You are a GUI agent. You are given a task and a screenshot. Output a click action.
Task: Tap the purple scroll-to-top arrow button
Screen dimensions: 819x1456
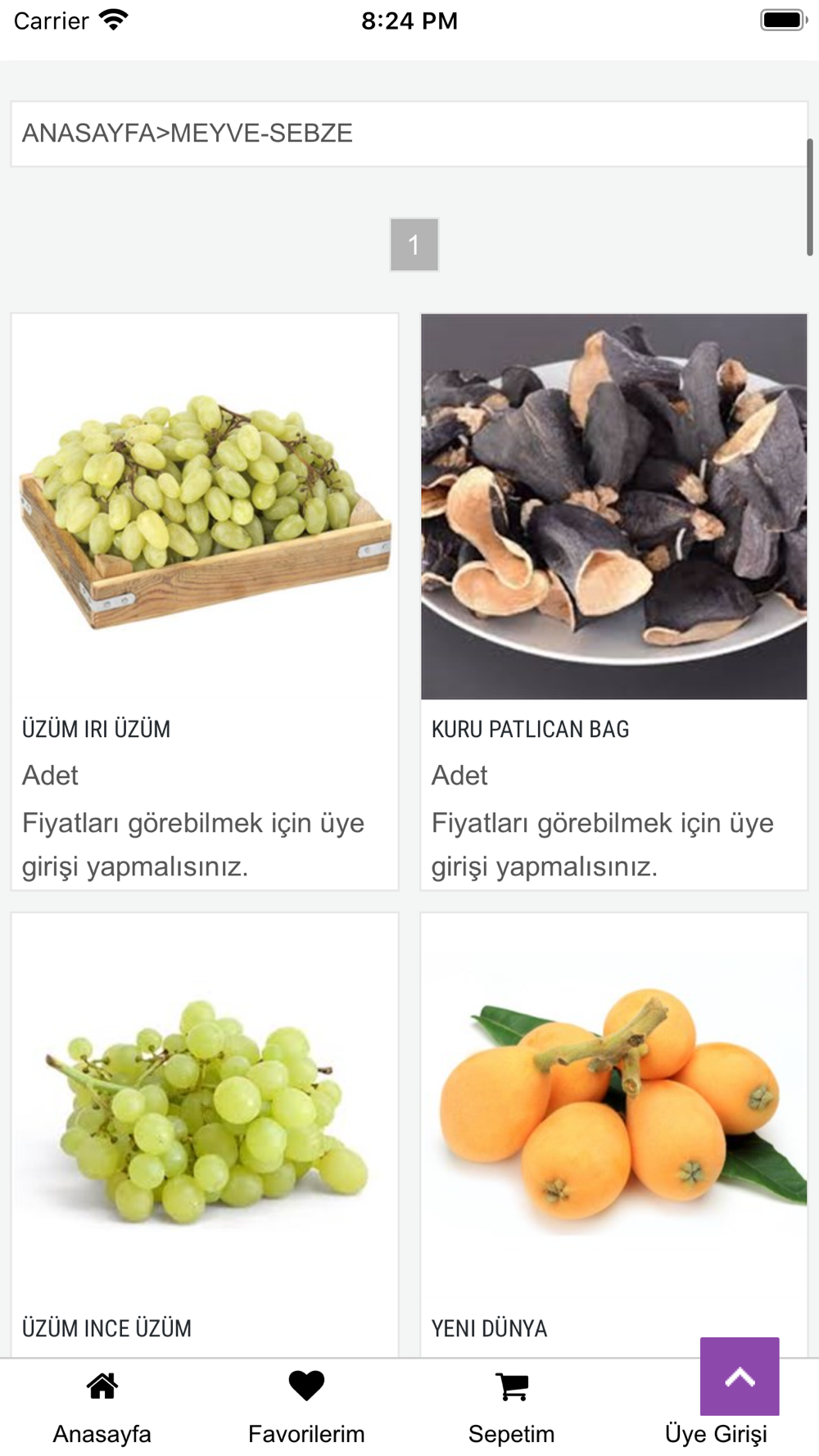click(x=740, y=1376)
